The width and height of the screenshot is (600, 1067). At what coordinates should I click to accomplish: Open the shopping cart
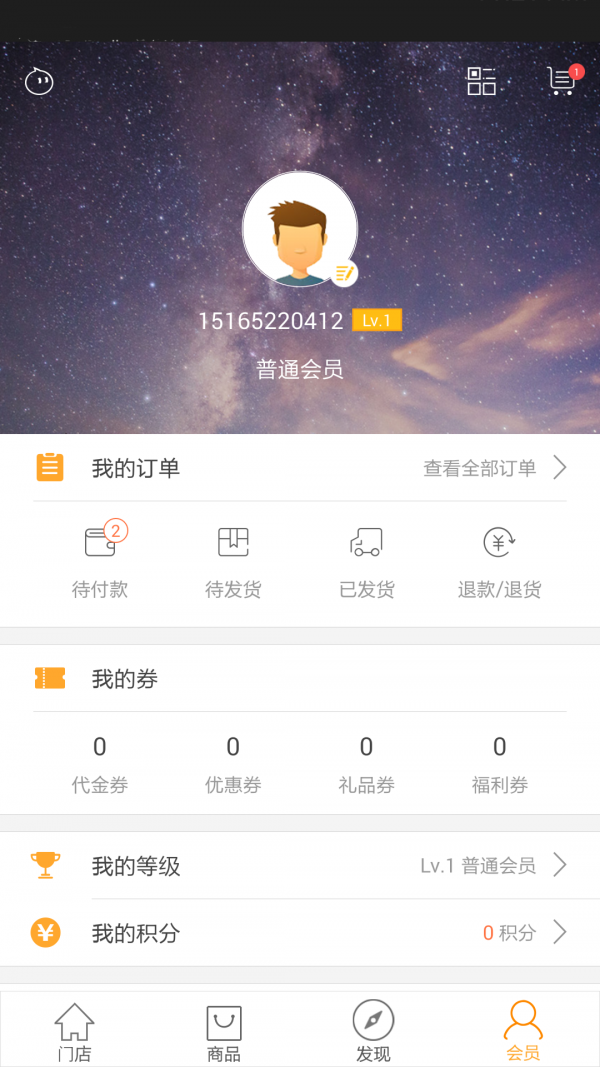[561, 81]
